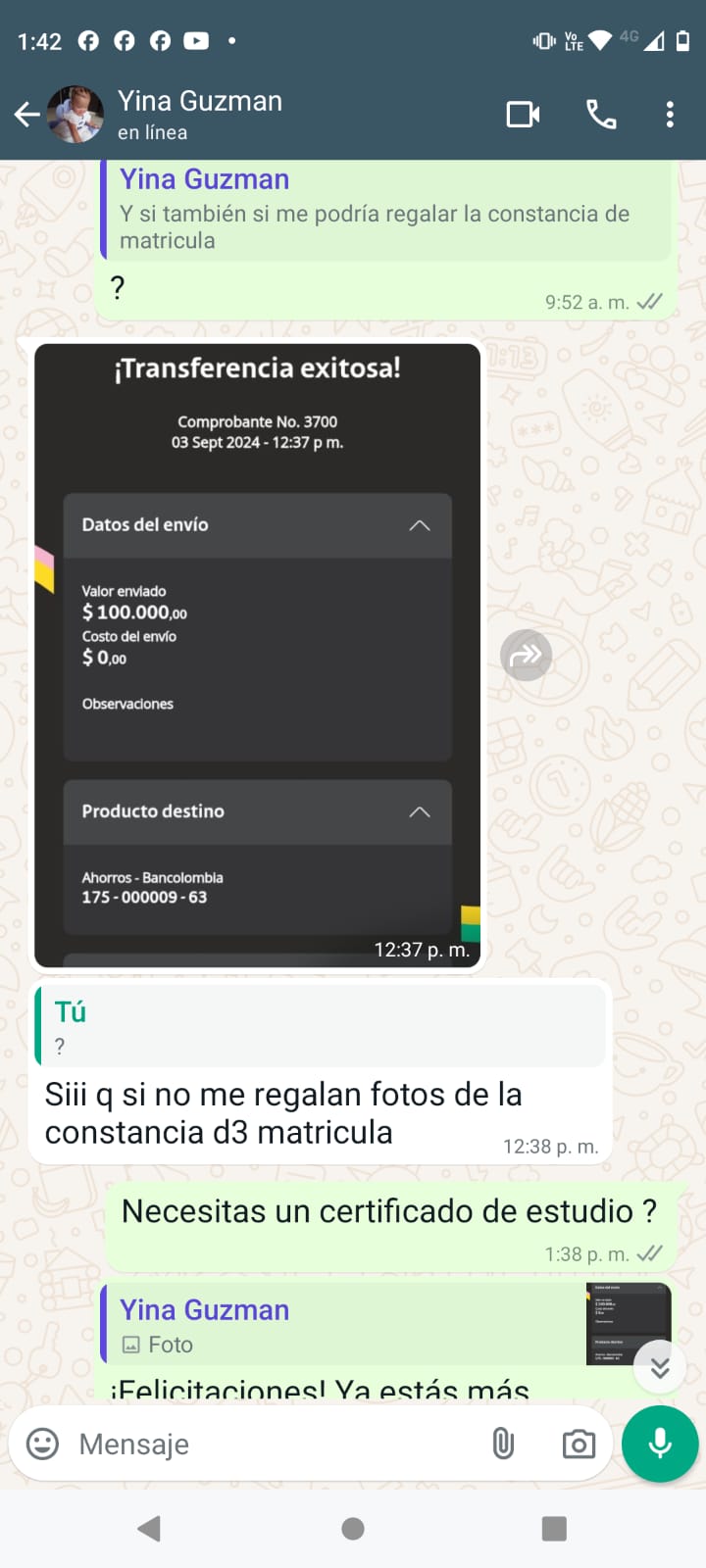Attach a file with the paperclip

(503, 1444)
